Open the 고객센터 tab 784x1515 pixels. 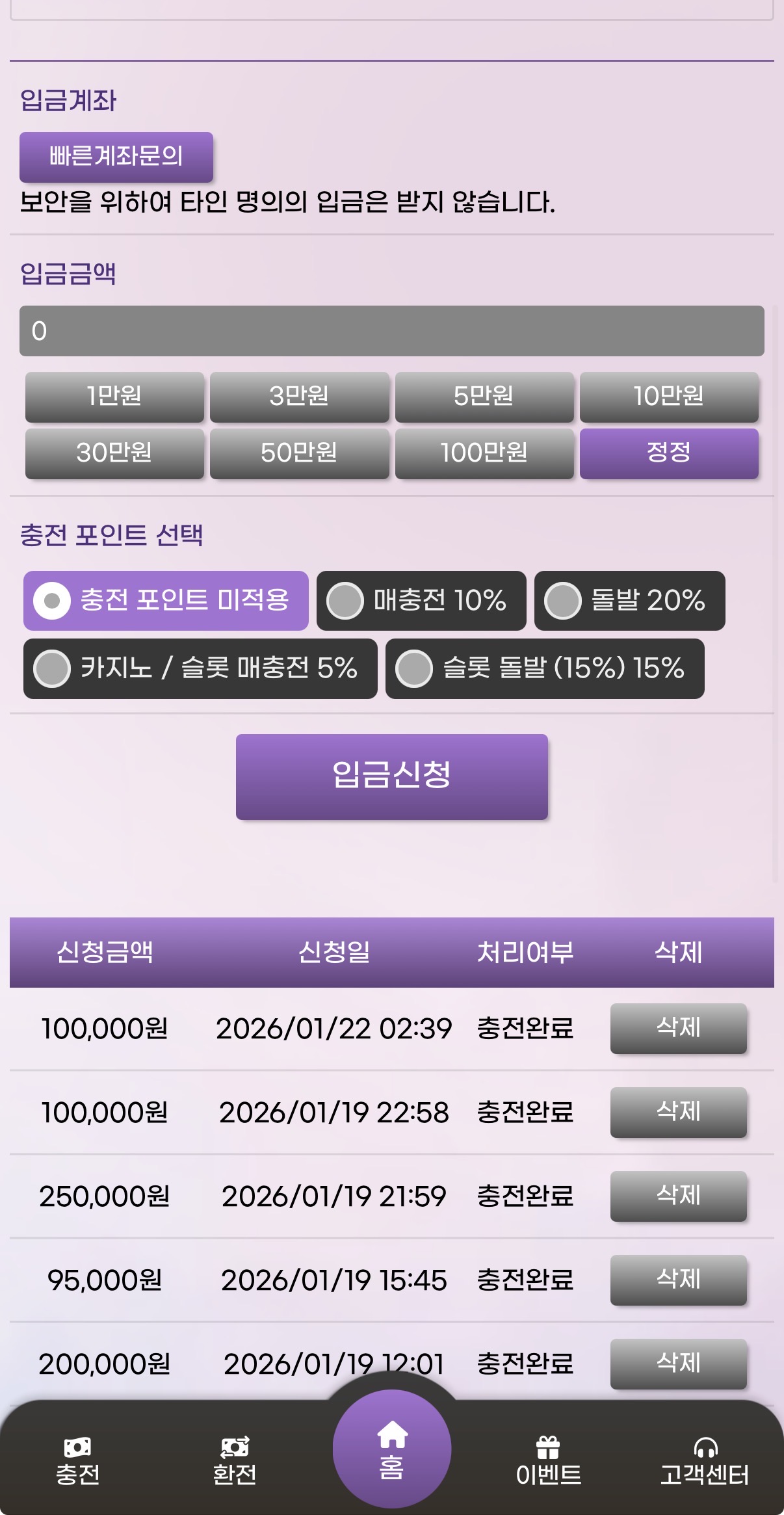705,1460
